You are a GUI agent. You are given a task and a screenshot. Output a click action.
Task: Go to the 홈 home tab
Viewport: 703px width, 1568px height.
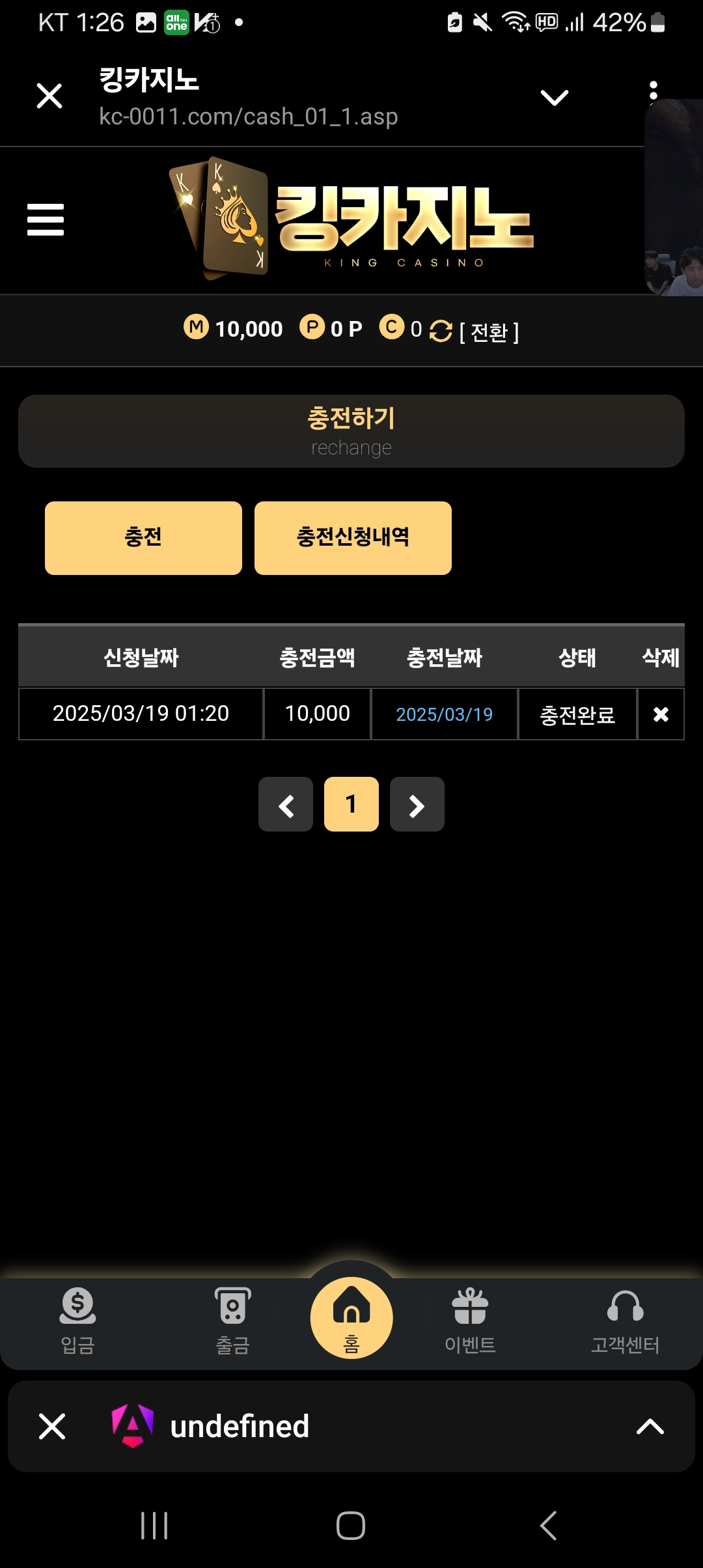(351, 1318)
